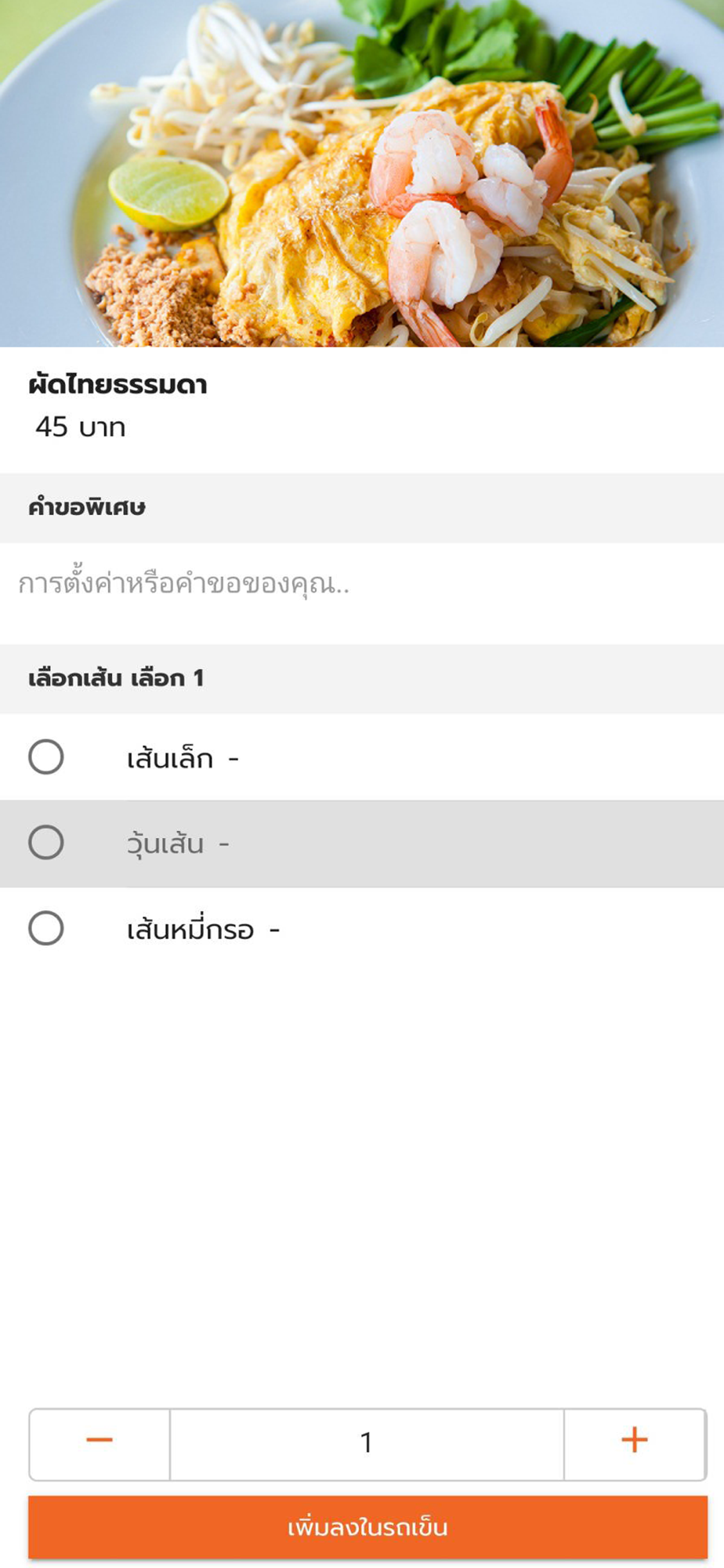Decrease quantity with the minus button
The height and width of the screenshot is (1568, 724).
[100, 1444]
